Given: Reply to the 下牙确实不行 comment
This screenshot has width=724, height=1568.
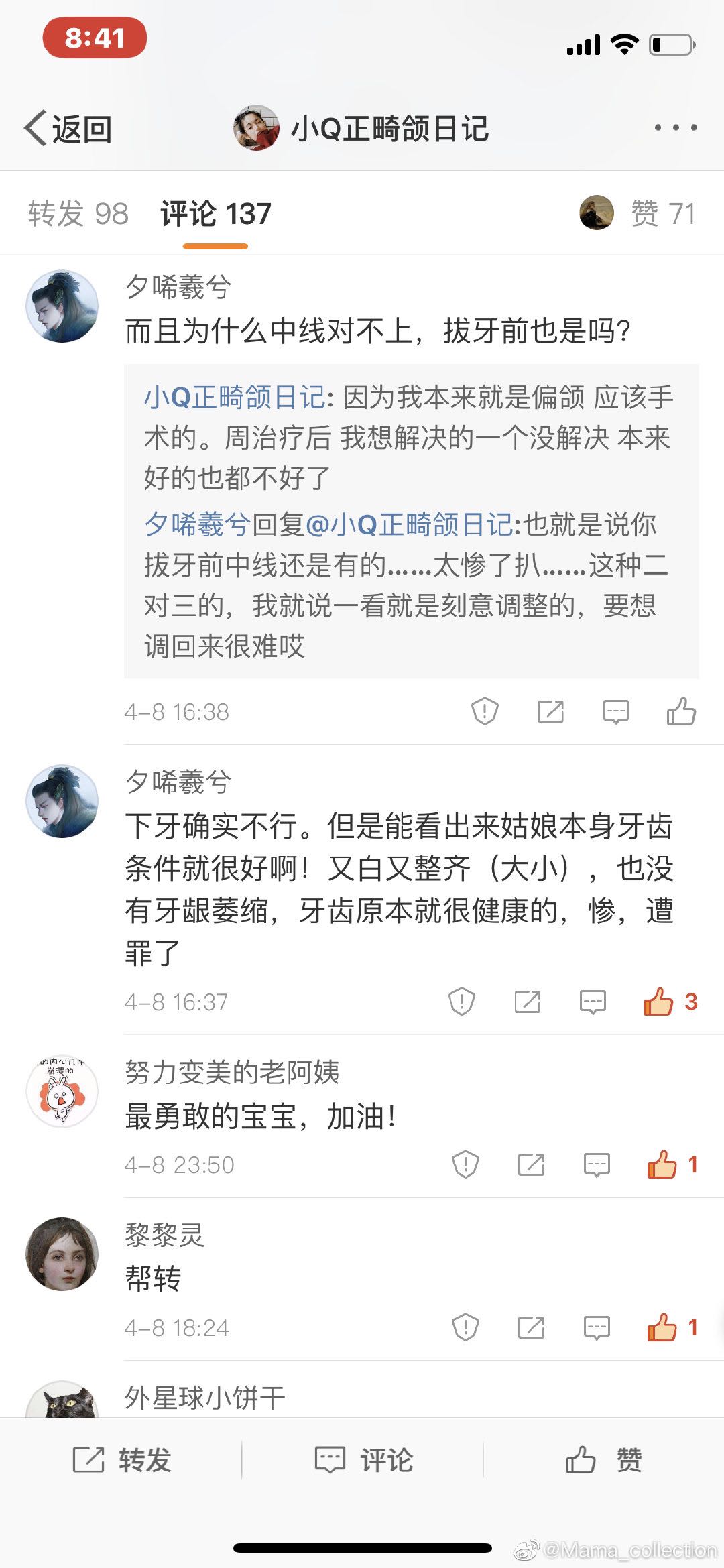Looking at the screenshot, I should click(593, 1002).
